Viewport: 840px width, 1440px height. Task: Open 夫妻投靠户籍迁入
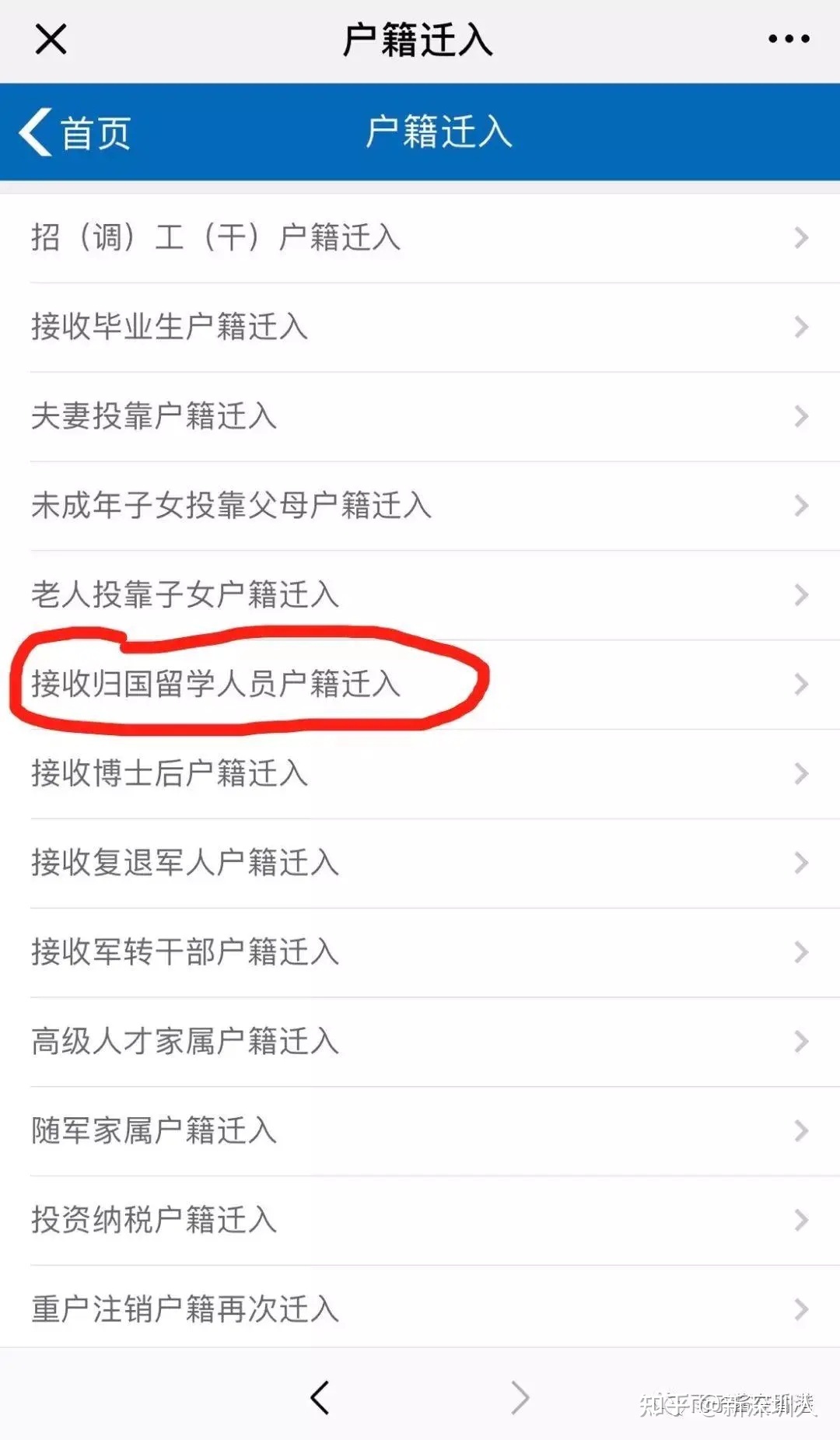(x=420, y=417)
